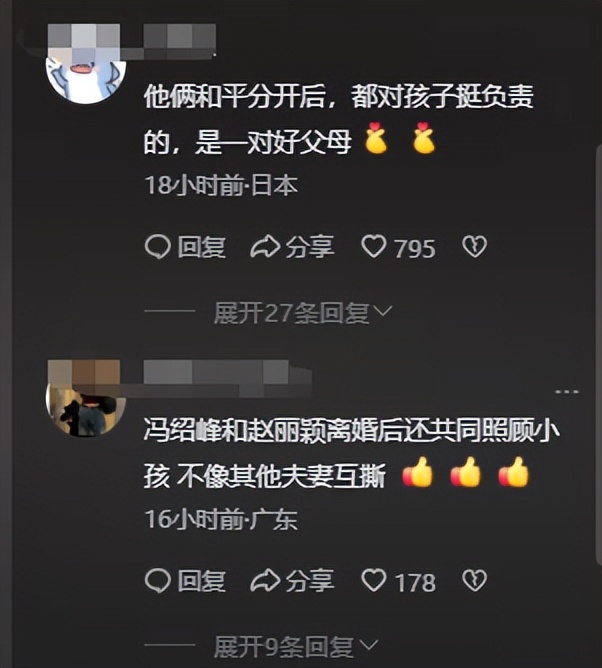602x668 pixels.
Task: Open the three-dot menu on the 广东 comment
Action: coord(567,391)
